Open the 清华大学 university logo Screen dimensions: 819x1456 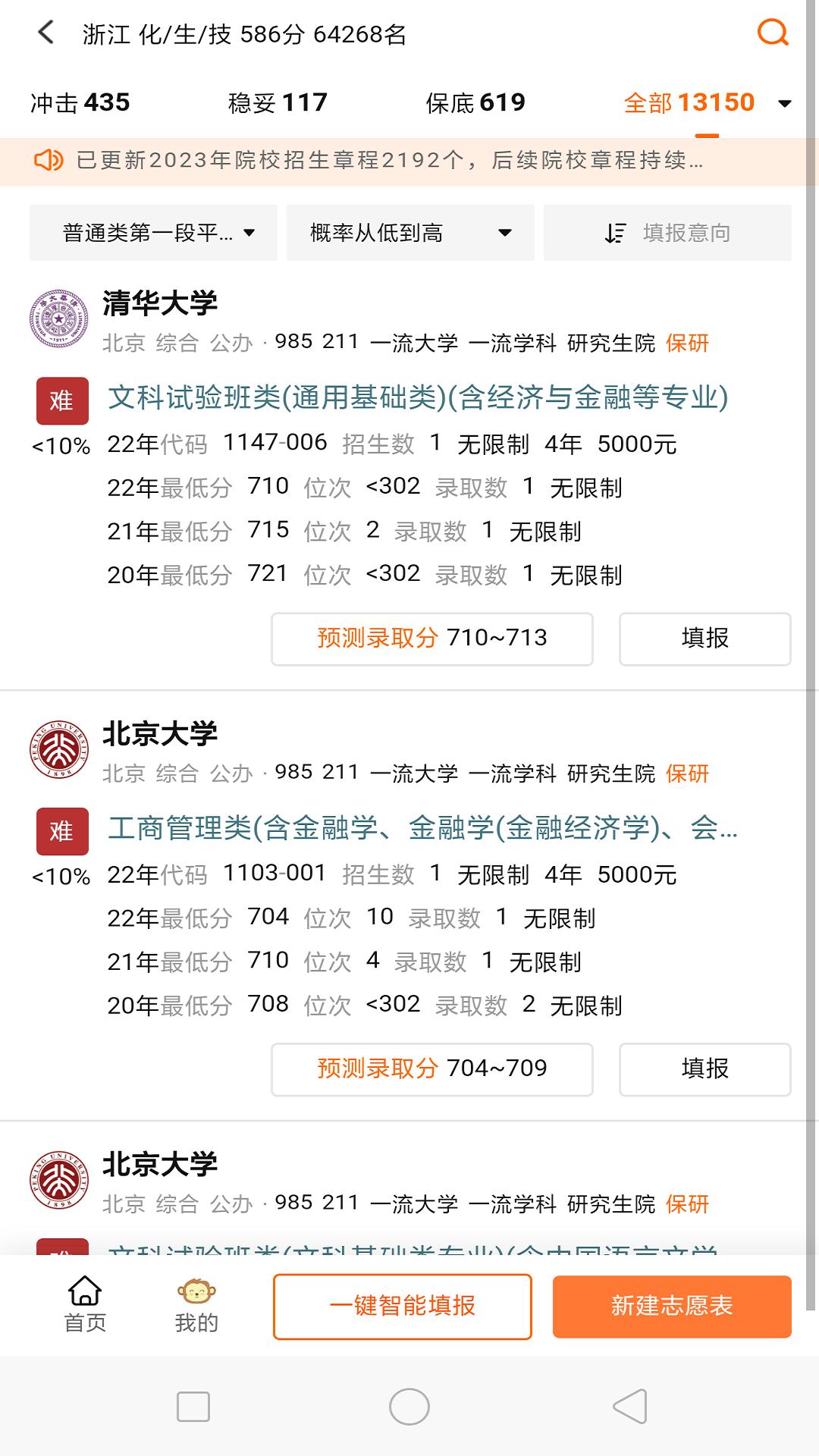[59, 318]
